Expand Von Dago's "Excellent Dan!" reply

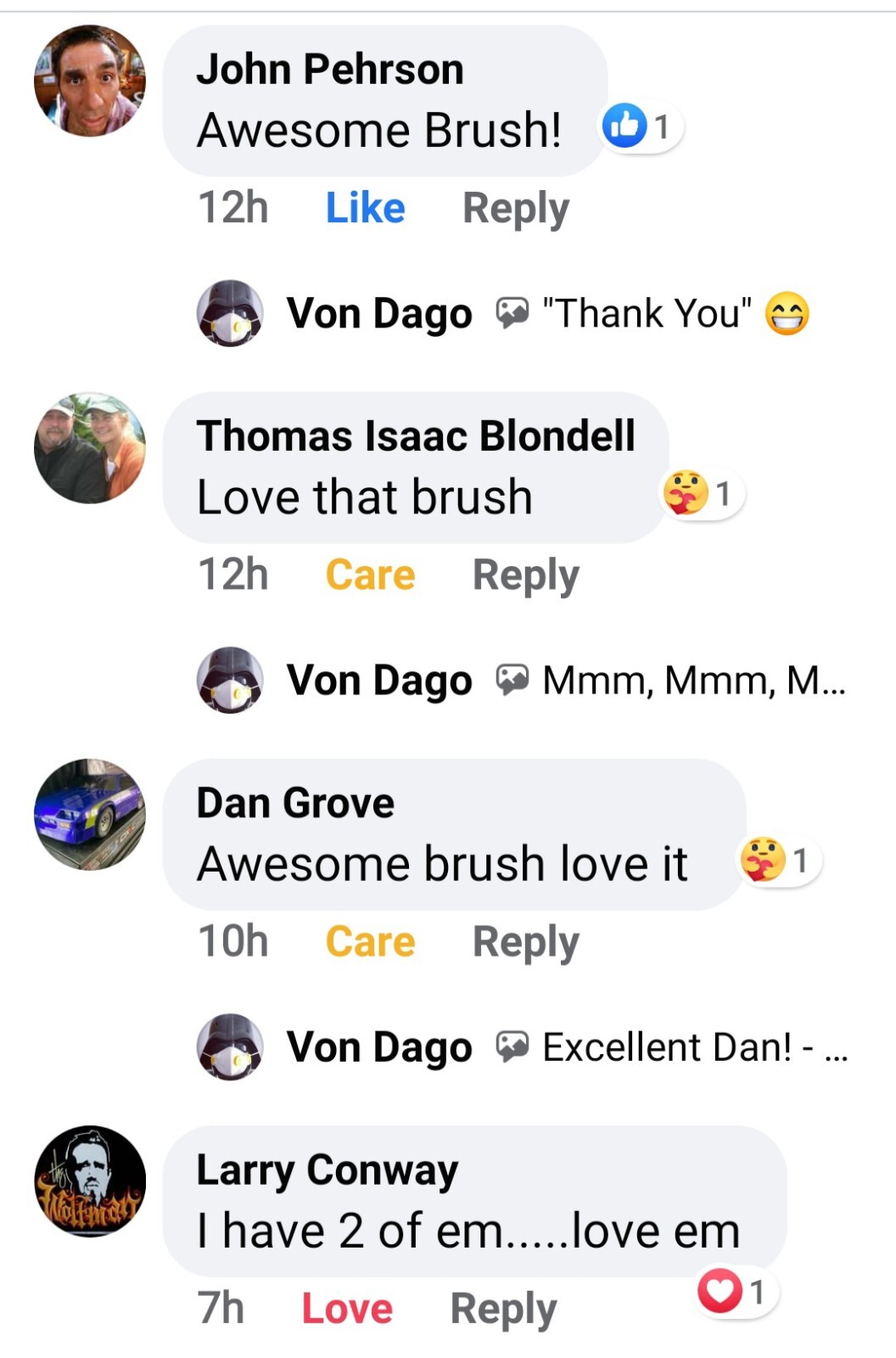[x=693, y=1047]
